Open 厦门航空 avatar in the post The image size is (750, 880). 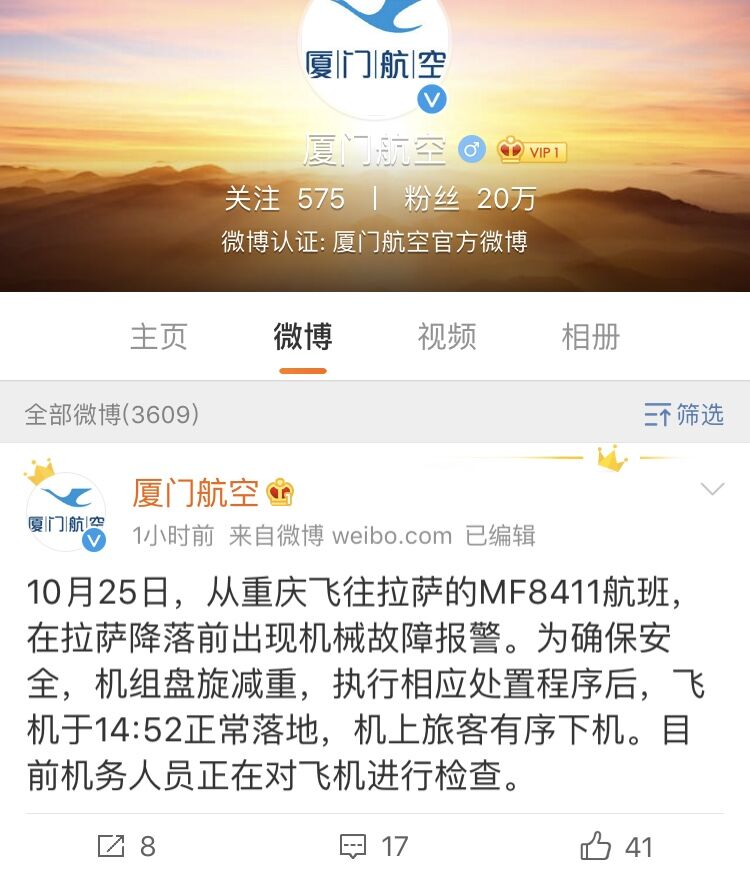click(x=66, y=512)
